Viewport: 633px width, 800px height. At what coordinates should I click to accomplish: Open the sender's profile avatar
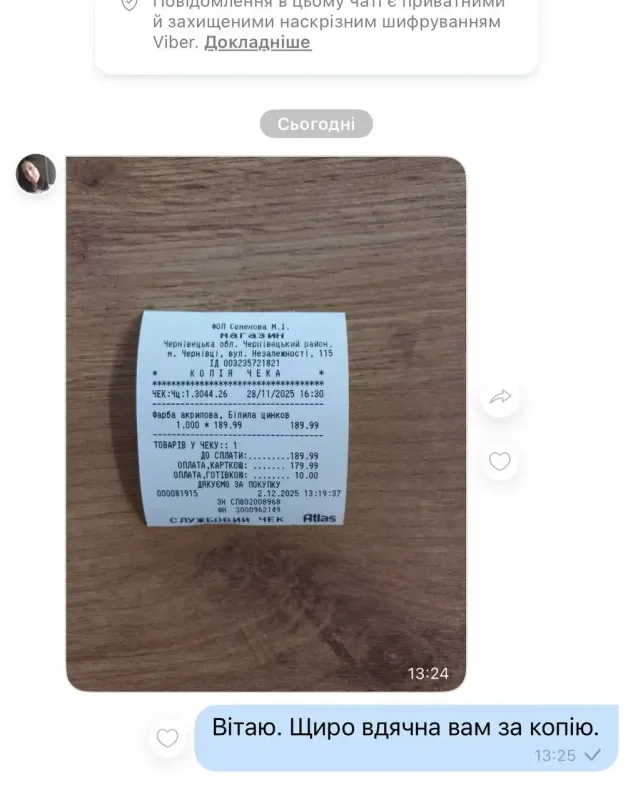coord(35,174)
